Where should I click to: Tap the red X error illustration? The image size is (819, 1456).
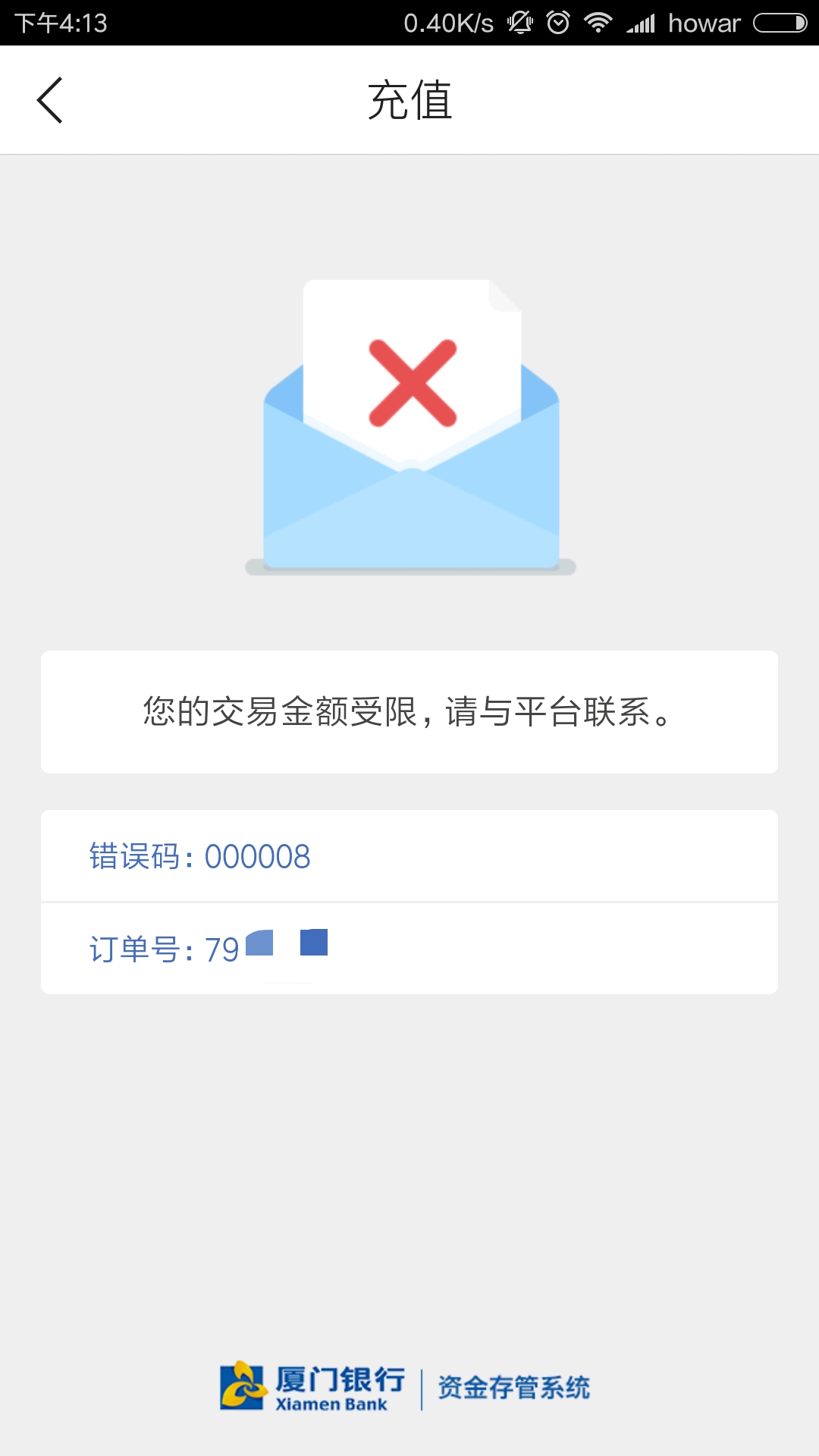(409, 383)
